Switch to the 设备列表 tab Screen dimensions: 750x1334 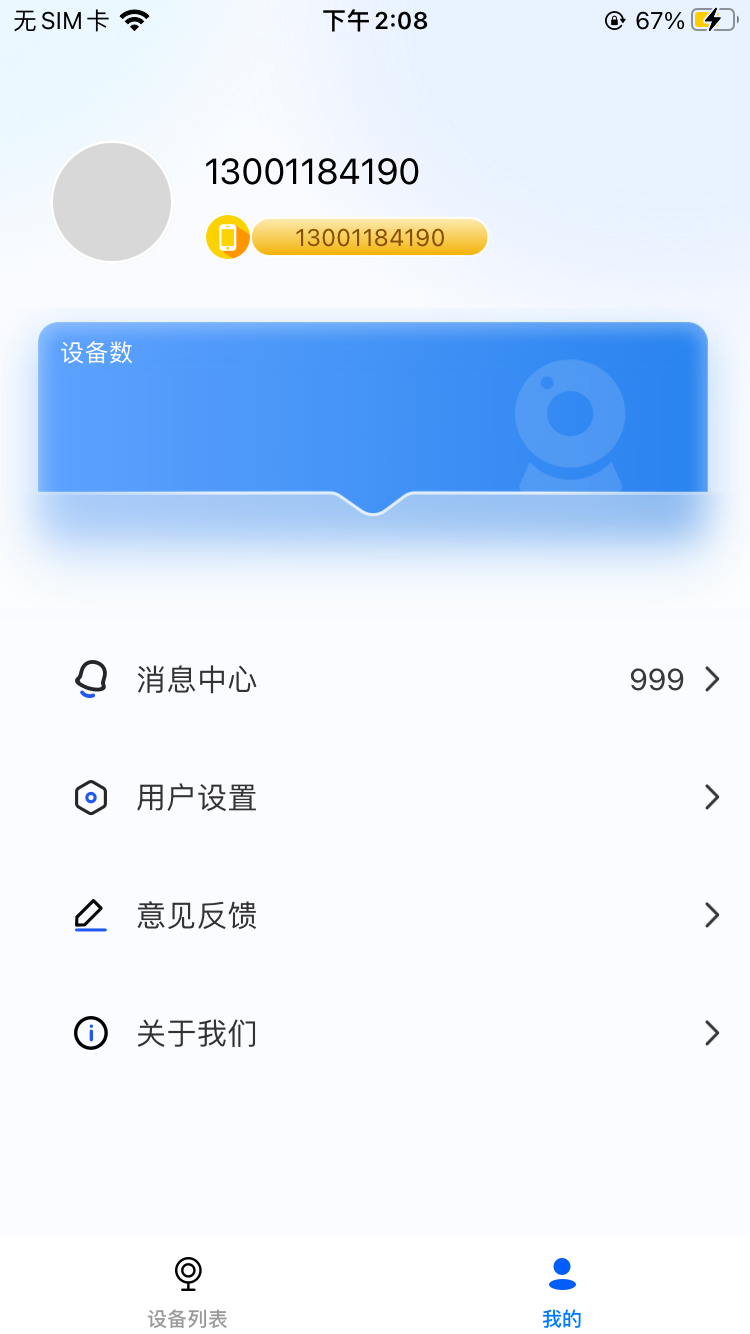coord(188,1290)
